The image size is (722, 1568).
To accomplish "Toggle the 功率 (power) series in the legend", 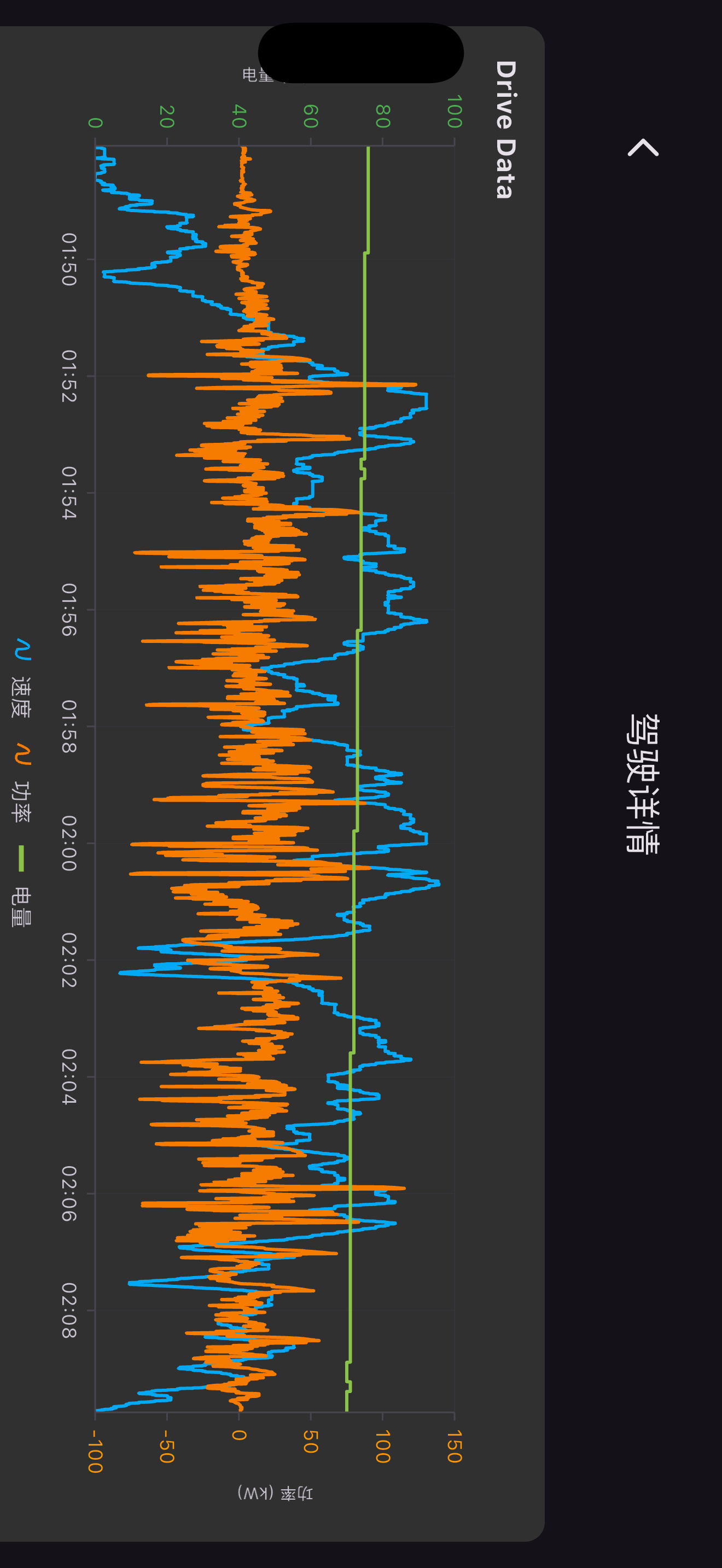I will (x=21, y=783).
